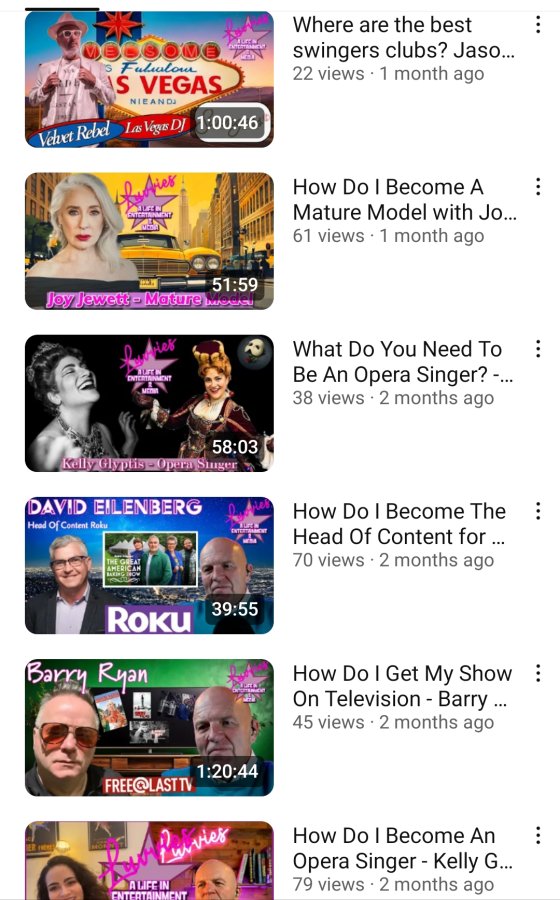Open the swingers clubs video thumbnail

pyautogui.click(x=149, y=79)
